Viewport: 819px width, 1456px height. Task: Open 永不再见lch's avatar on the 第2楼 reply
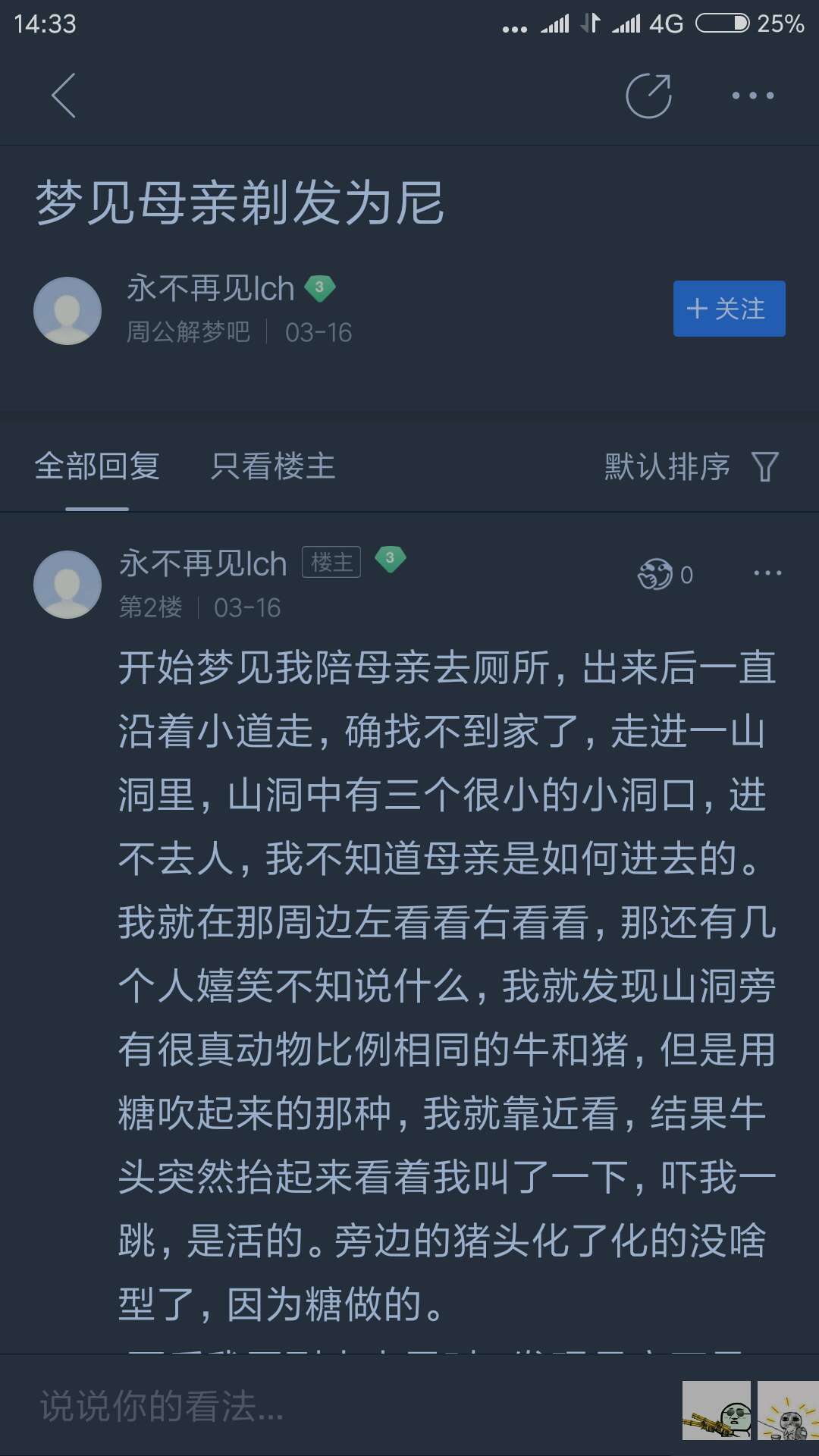coord(67,584)
